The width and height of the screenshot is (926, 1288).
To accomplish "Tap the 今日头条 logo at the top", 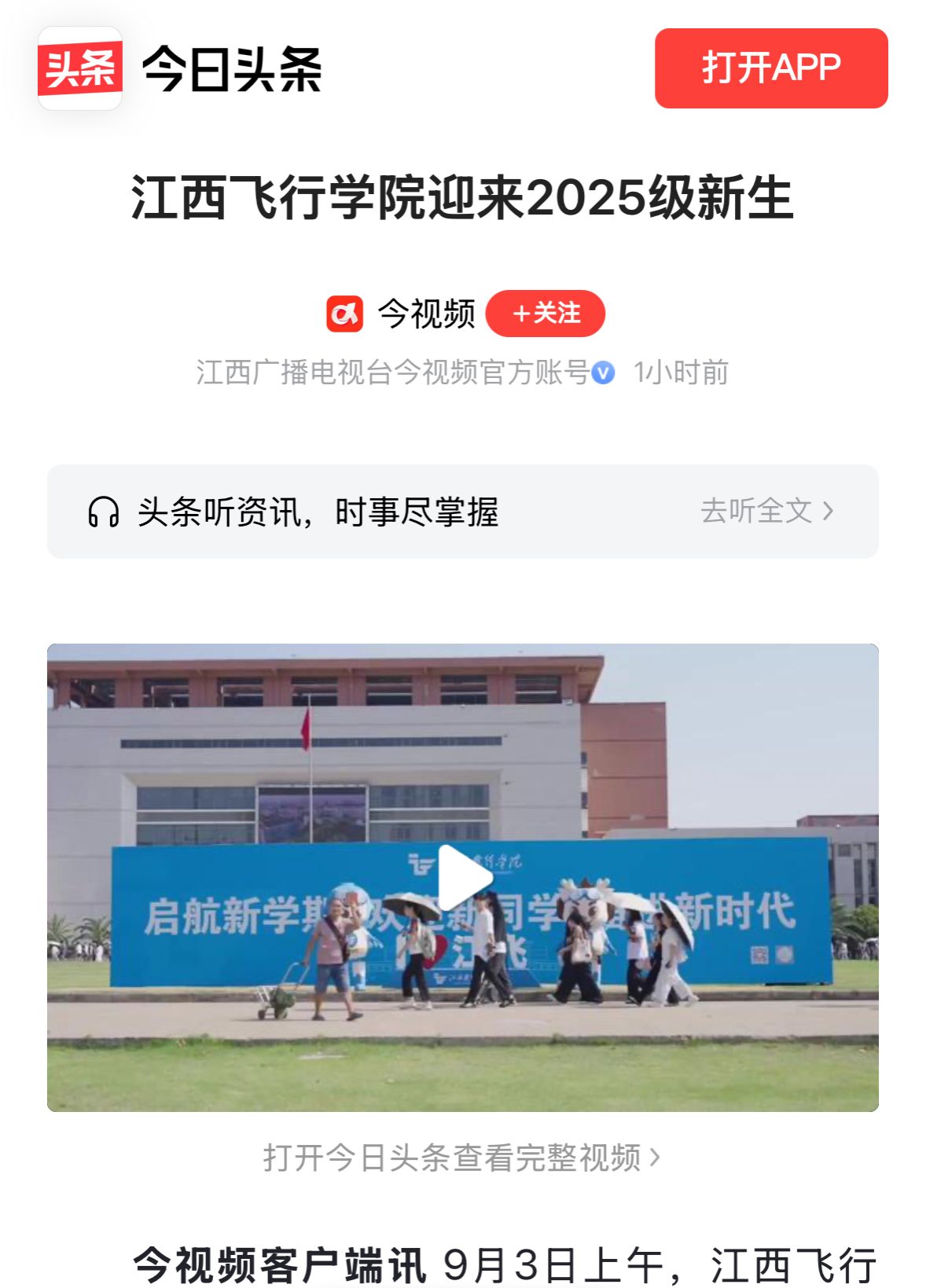I will point(181,69).
